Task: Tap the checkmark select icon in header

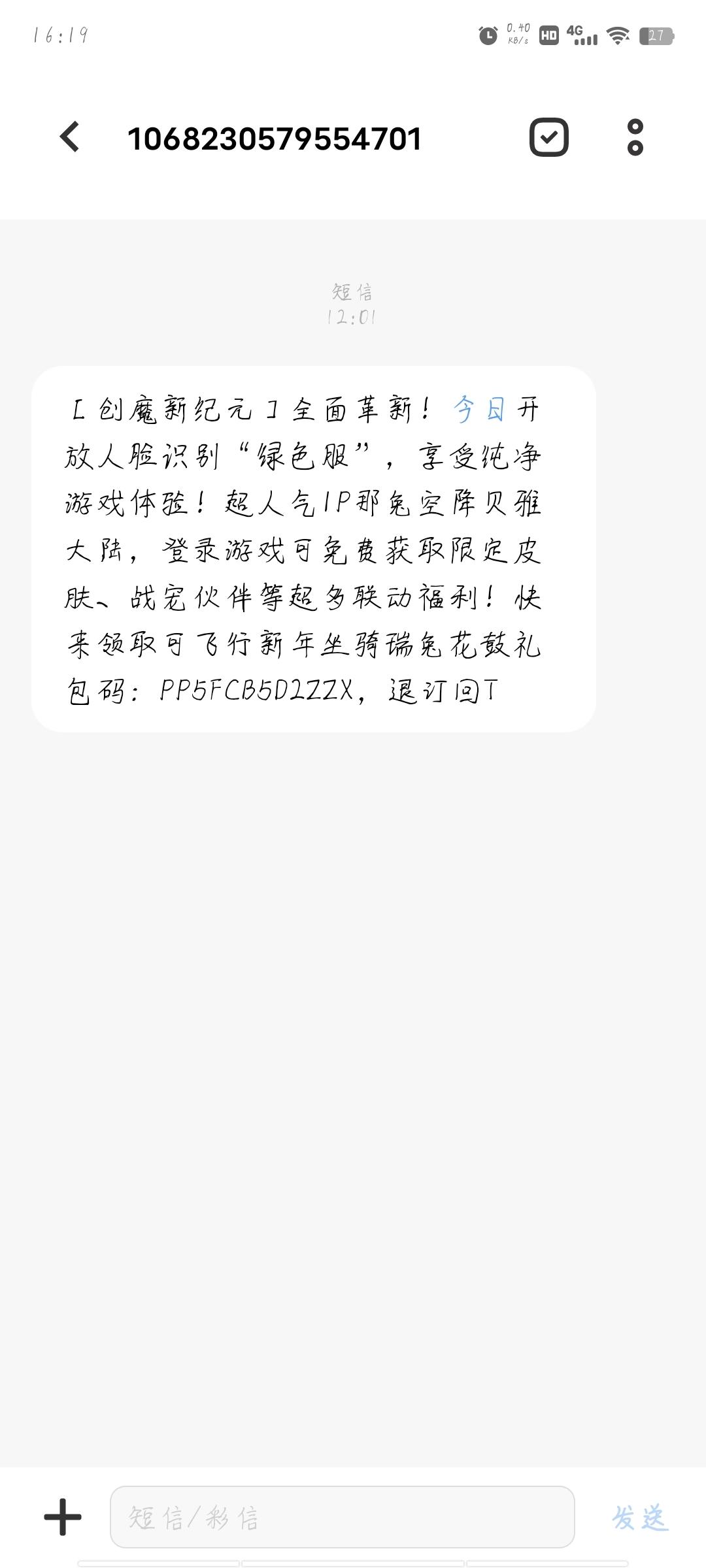Action: click(548, 137)
